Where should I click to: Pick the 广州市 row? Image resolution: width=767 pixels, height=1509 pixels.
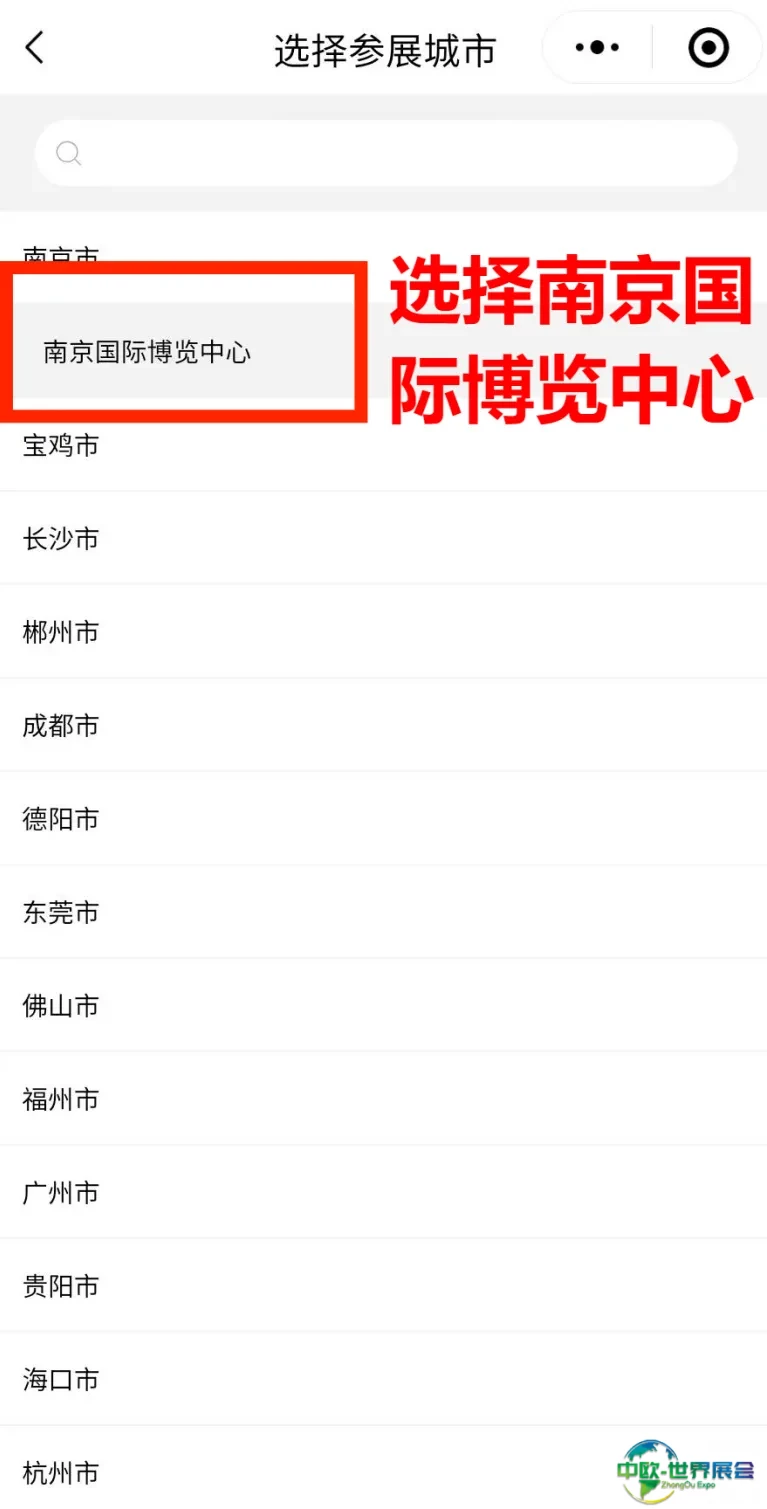(61, 1192)
